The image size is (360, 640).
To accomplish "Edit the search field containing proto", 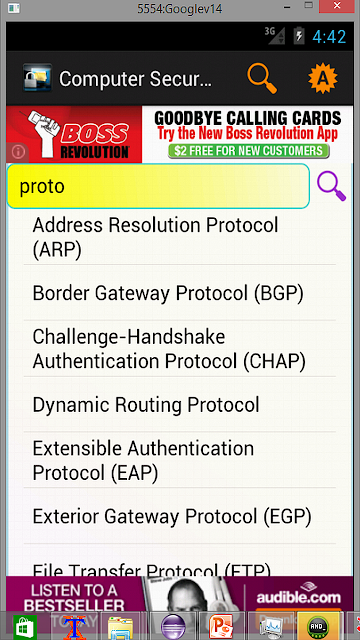I will (158, 187).
